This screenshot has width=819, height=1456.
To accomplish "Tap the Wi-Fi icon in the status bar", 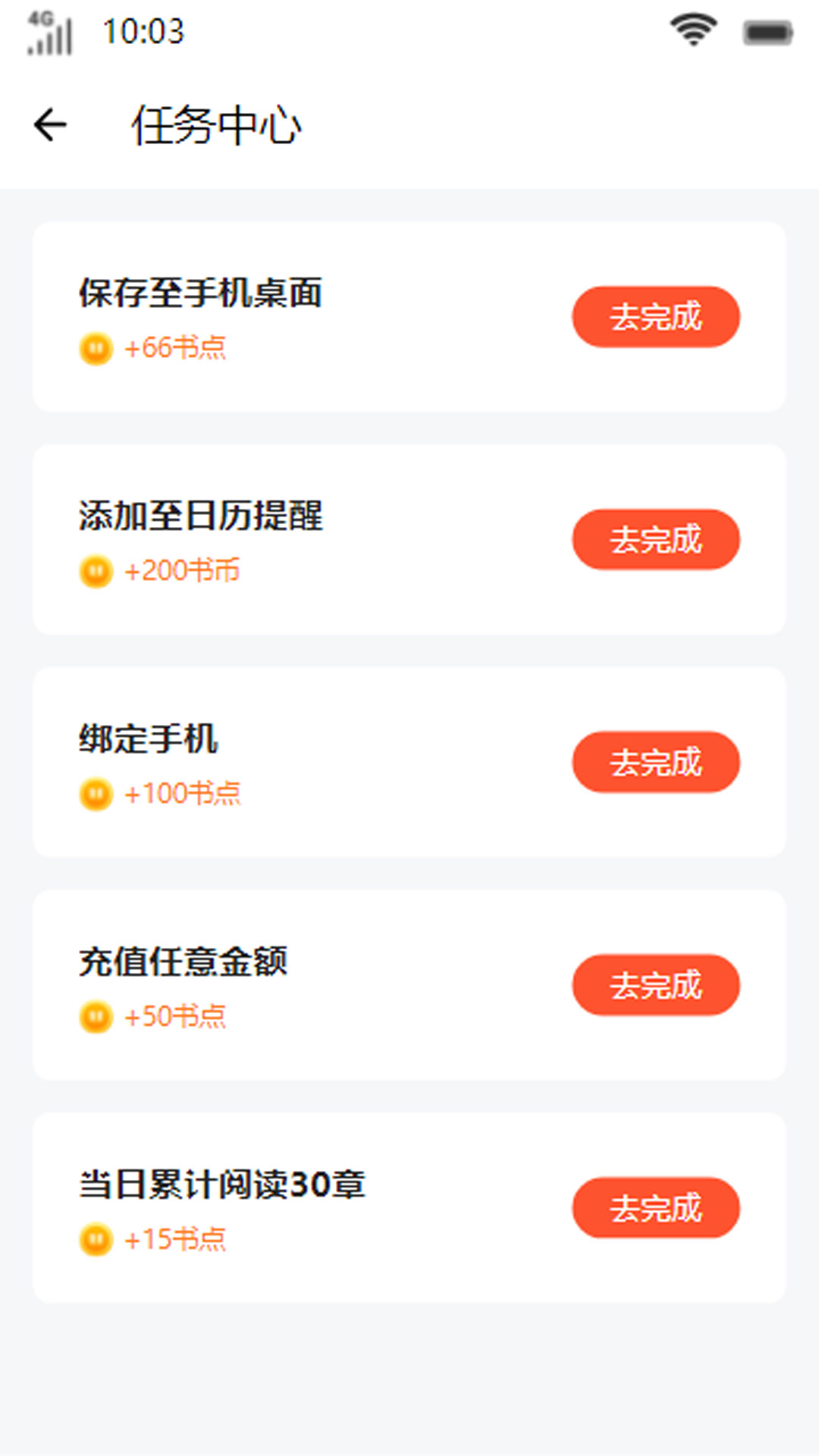I will point(692,28).
